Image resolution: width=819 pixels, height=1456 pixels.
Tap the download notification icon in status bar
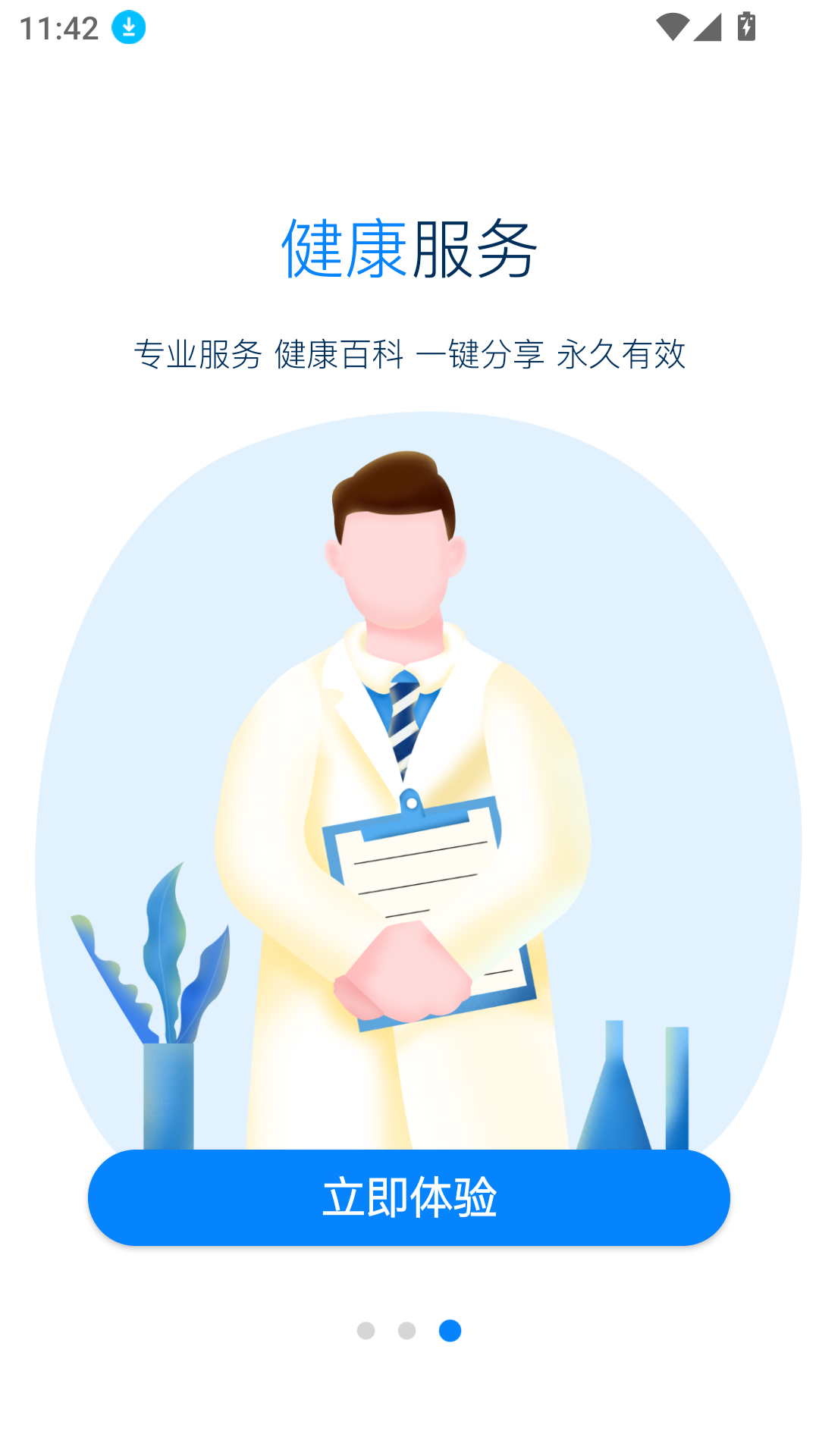[127, 27]
